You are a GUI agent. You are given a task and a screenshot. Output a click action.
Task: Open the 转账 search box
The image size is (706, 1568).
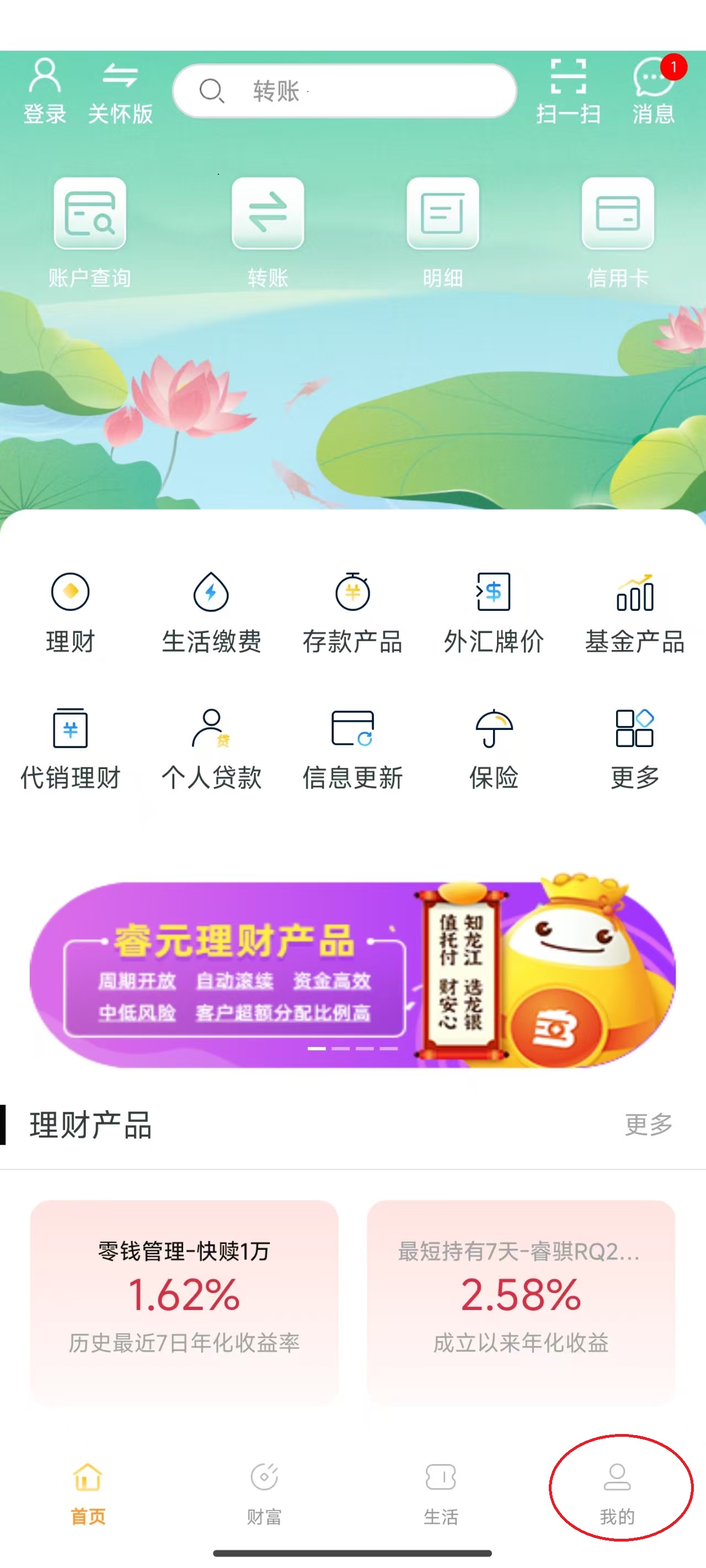tap(344, 92)
